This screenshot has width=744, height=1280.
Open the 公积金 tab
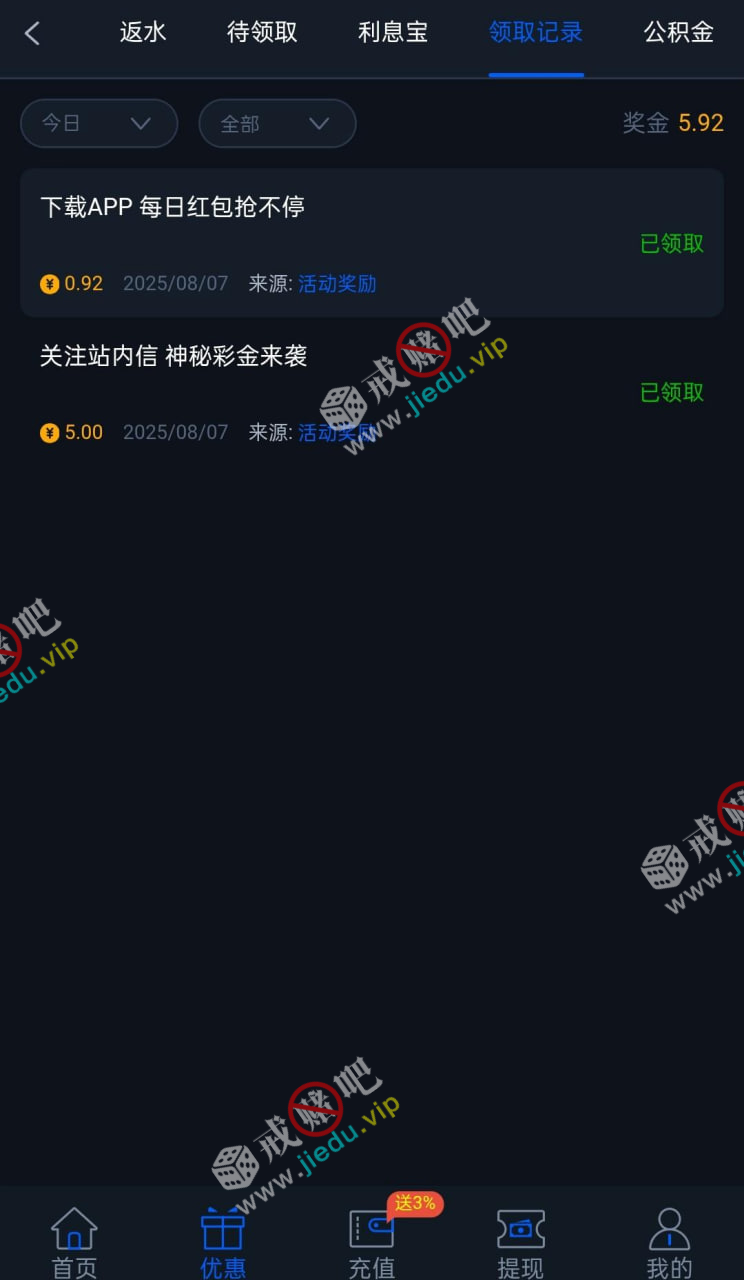(x=678, y=33)
